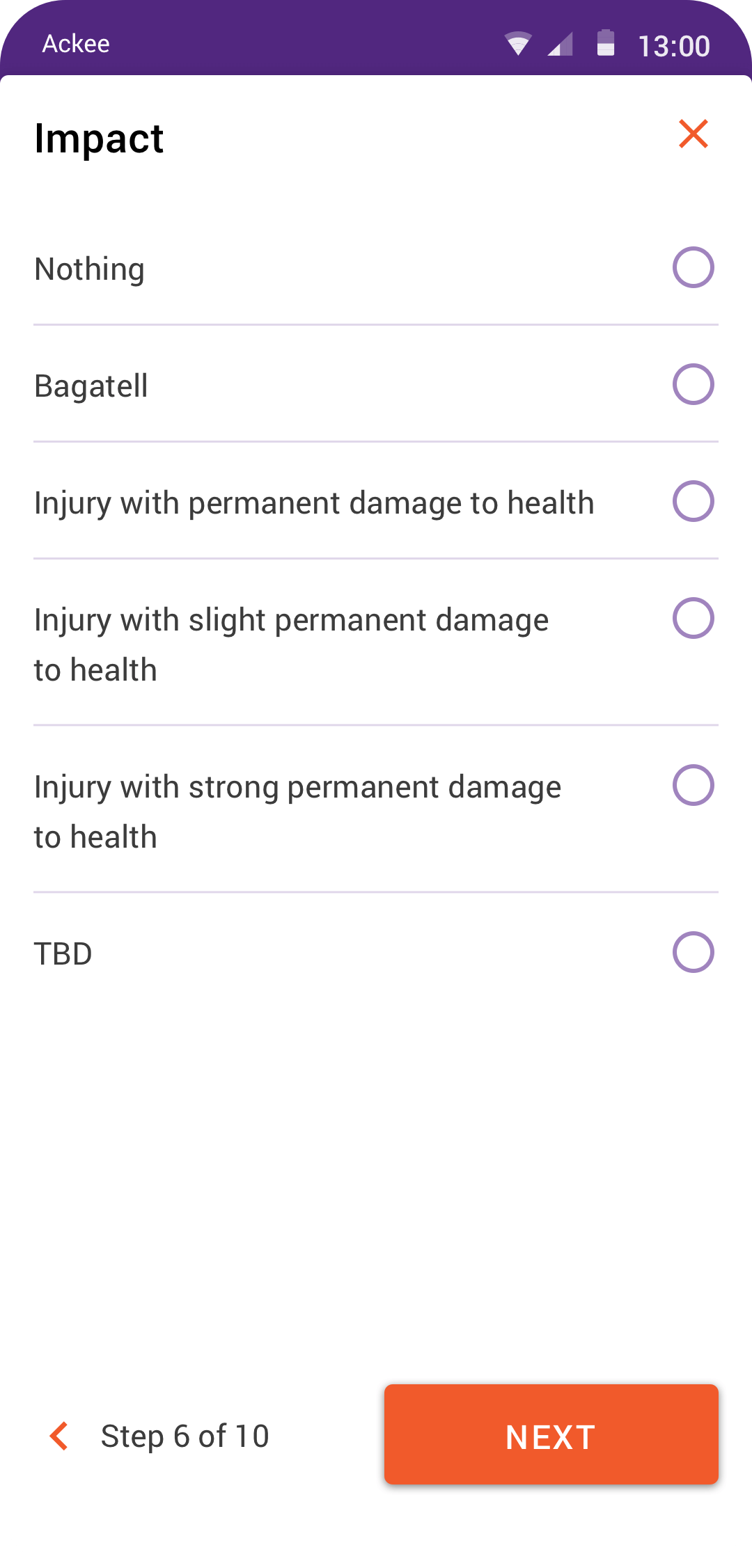Viewport: 752px width, 1568px height.
Task: Choose the Bagatell radio button
Action: (694, 384)
